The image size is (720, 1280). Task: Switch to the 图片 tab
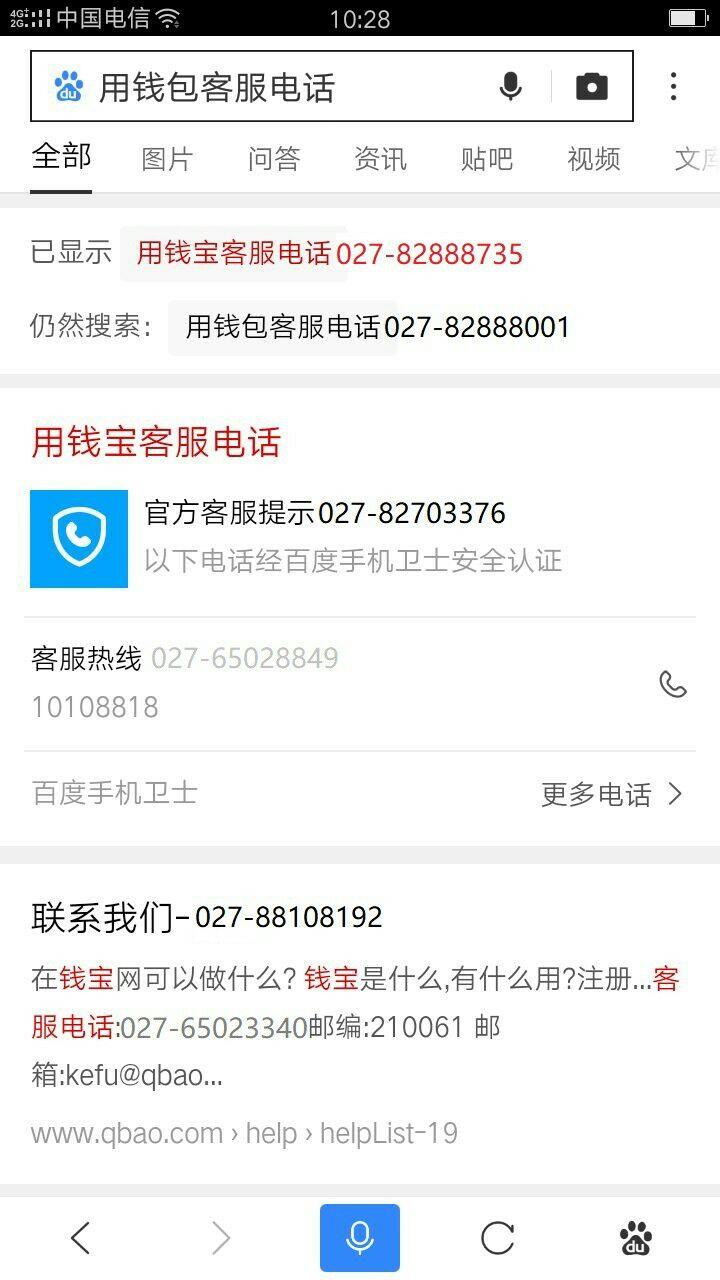pyautogui.click(x=167, y=159)
